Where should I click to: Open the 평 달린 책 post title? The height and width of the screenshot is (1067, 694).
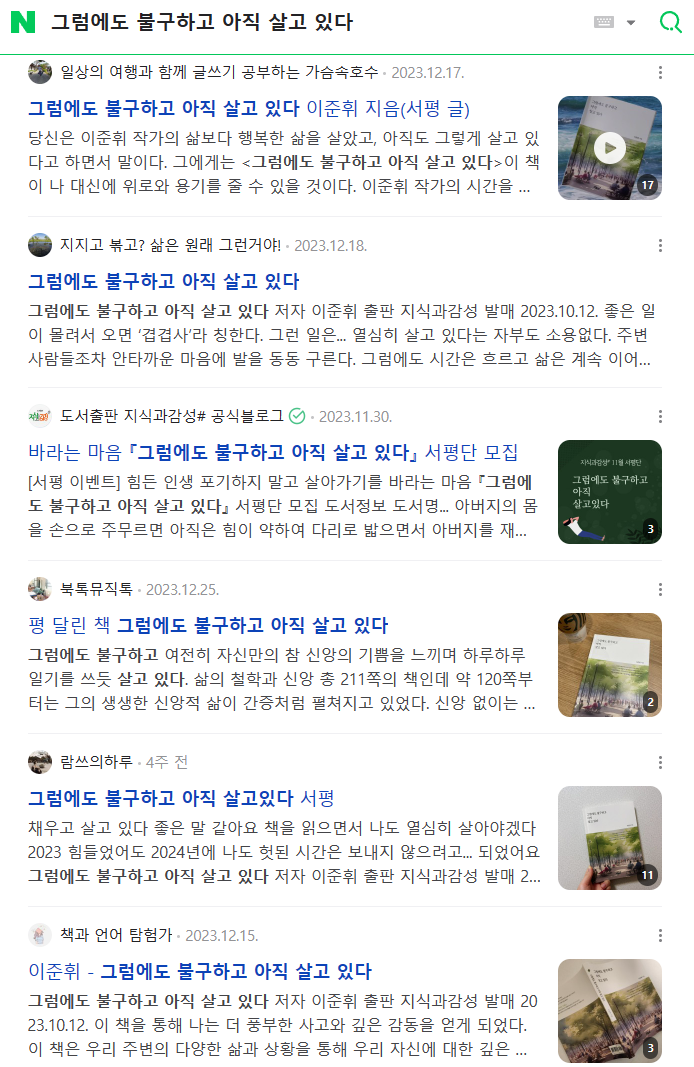(x=207, y=625)
